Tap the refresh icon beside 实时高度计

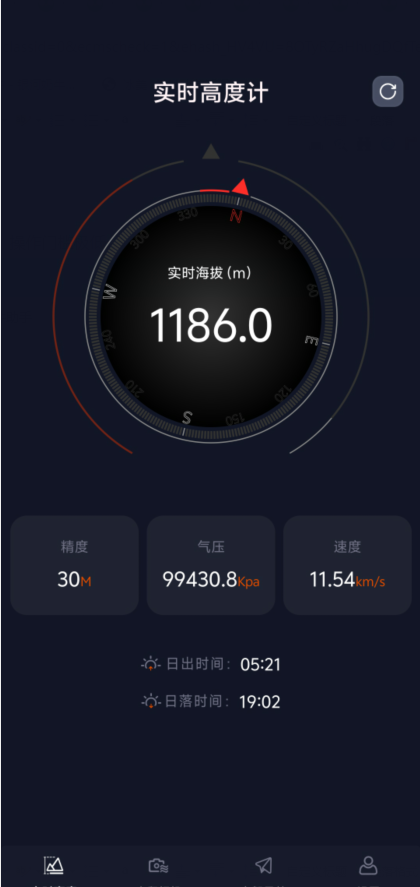388,92
